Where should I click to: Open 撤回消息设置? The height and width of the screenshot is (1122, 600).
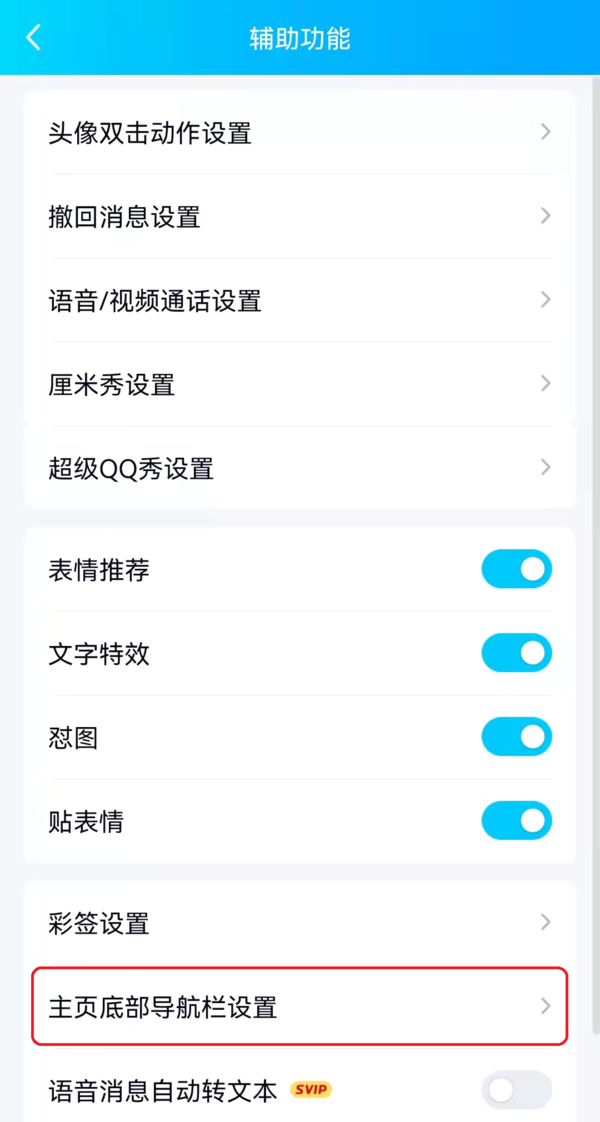coord(298,216)
